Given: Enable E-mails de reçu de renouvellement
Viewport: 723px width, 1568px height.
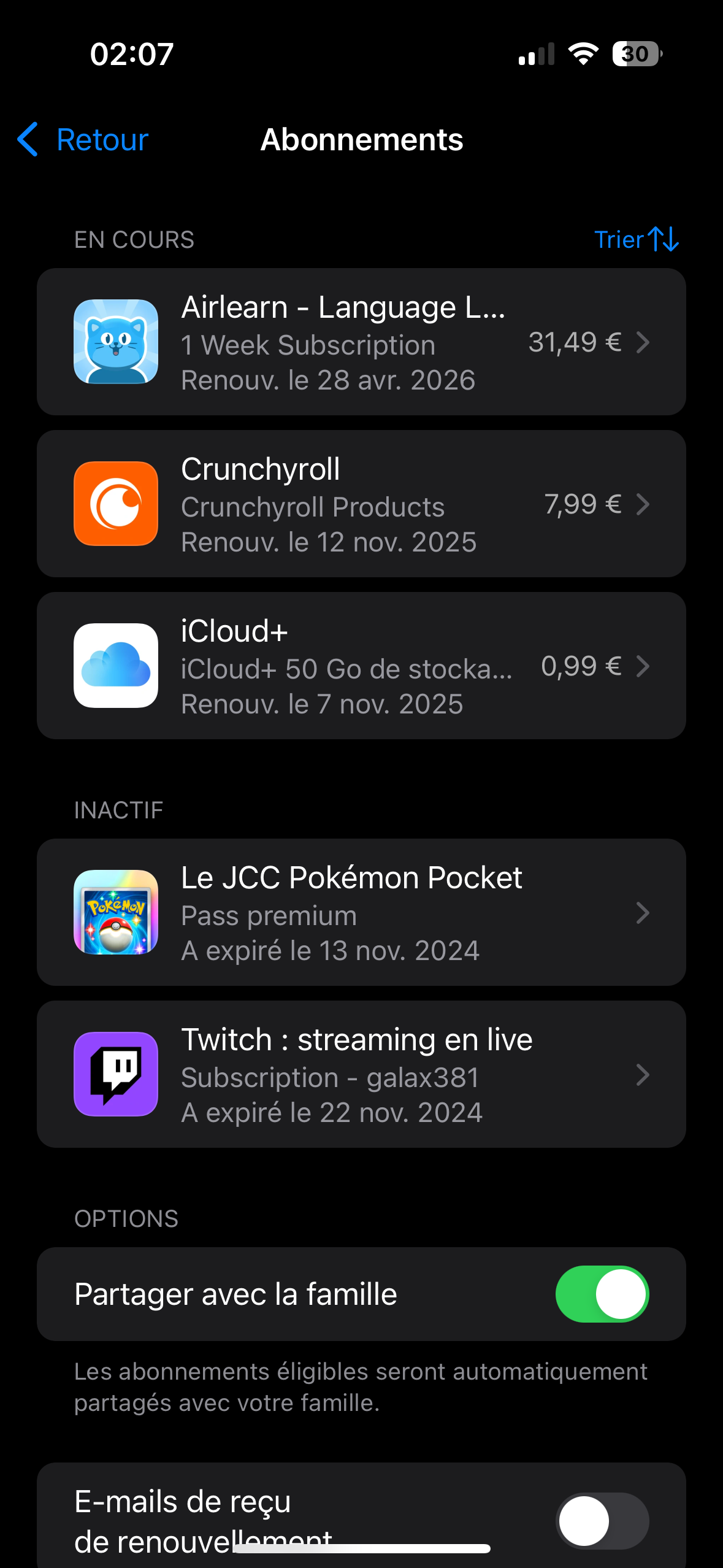Looking at the screenshot, I should pyautogui.click(x=602, y=1521).
